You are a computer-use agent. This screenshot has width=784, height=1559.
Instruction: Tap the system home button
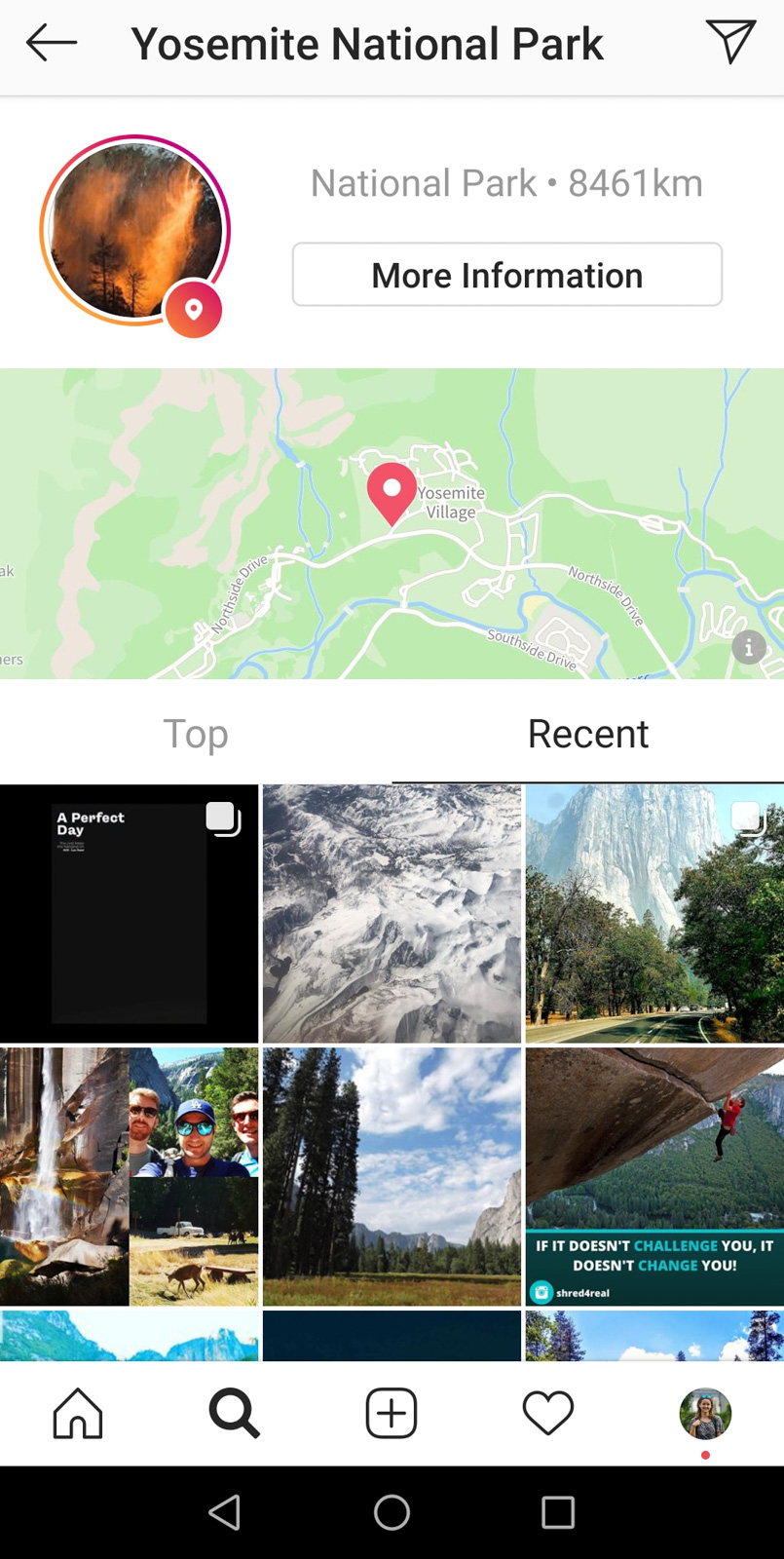click(392, 1512)
